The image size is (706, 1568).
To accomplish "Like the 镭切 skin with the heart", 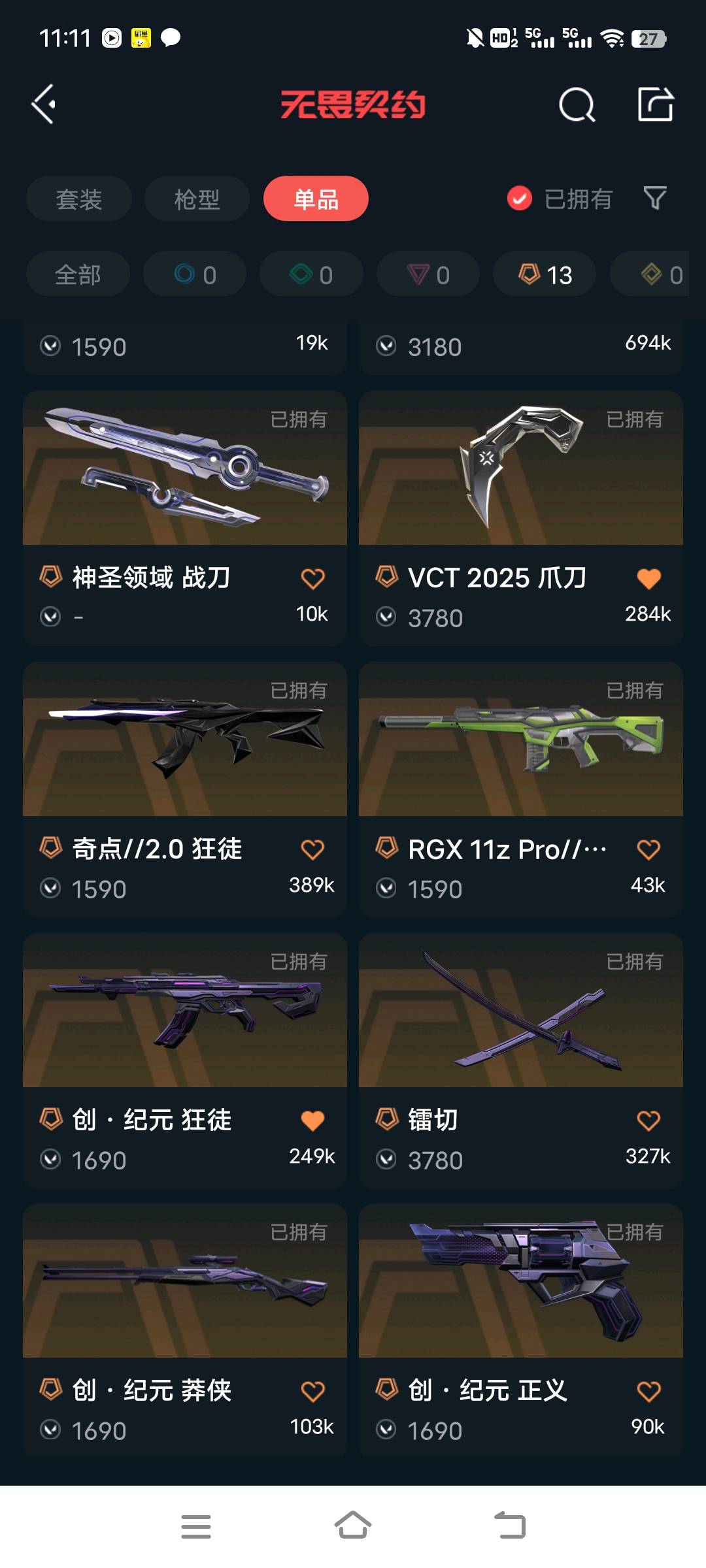I will tap(648, 1120).
